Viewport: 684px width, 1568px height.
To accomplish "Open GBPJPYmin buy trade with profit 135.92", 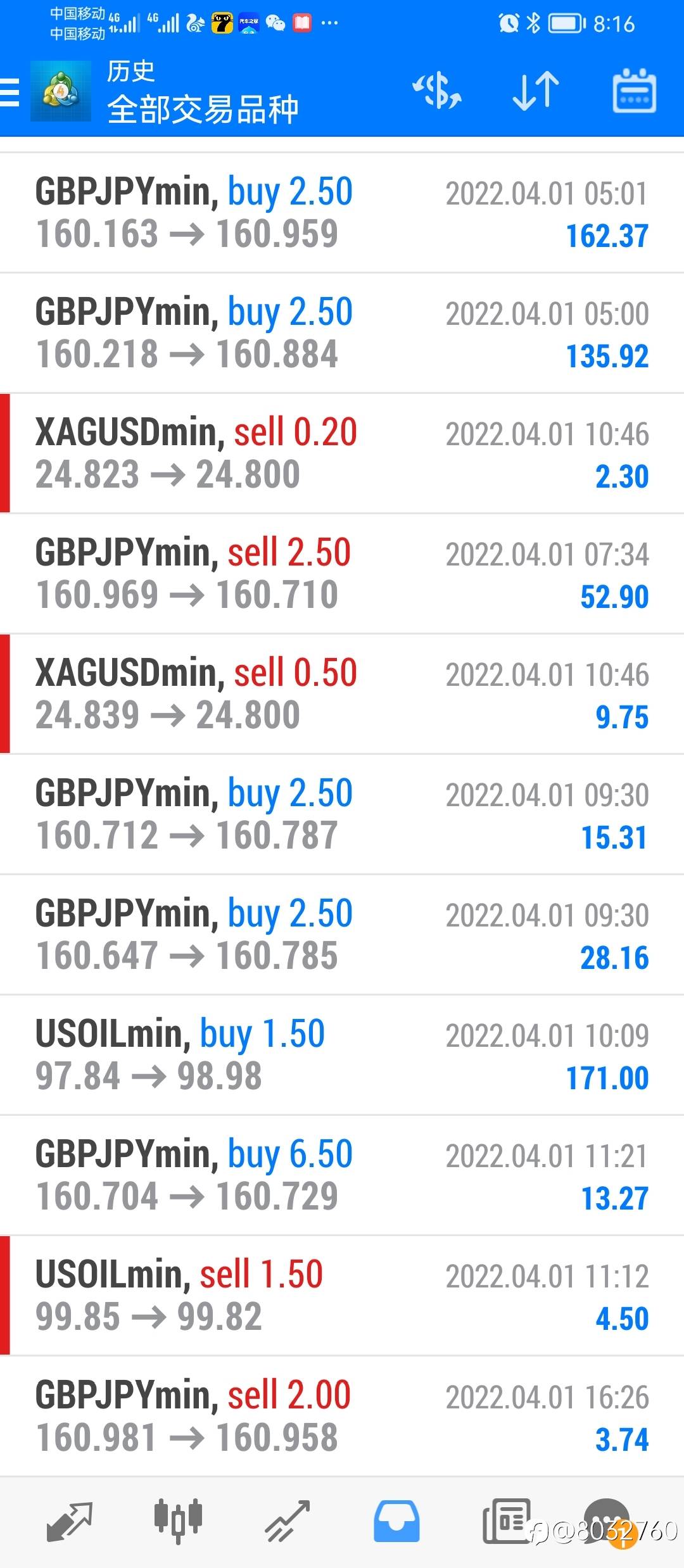I will [342, 333].
